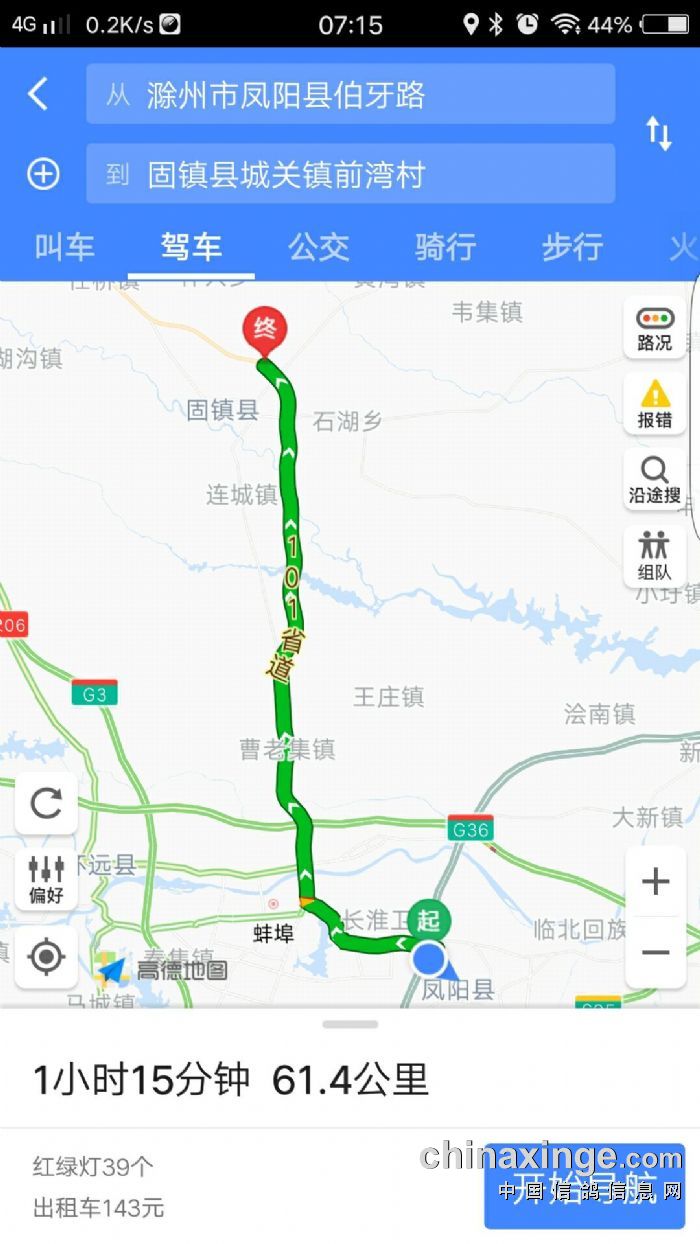Open 沿途搜 search along route
This screenshot has width=700, height=1244.
(x=655, y=480)
